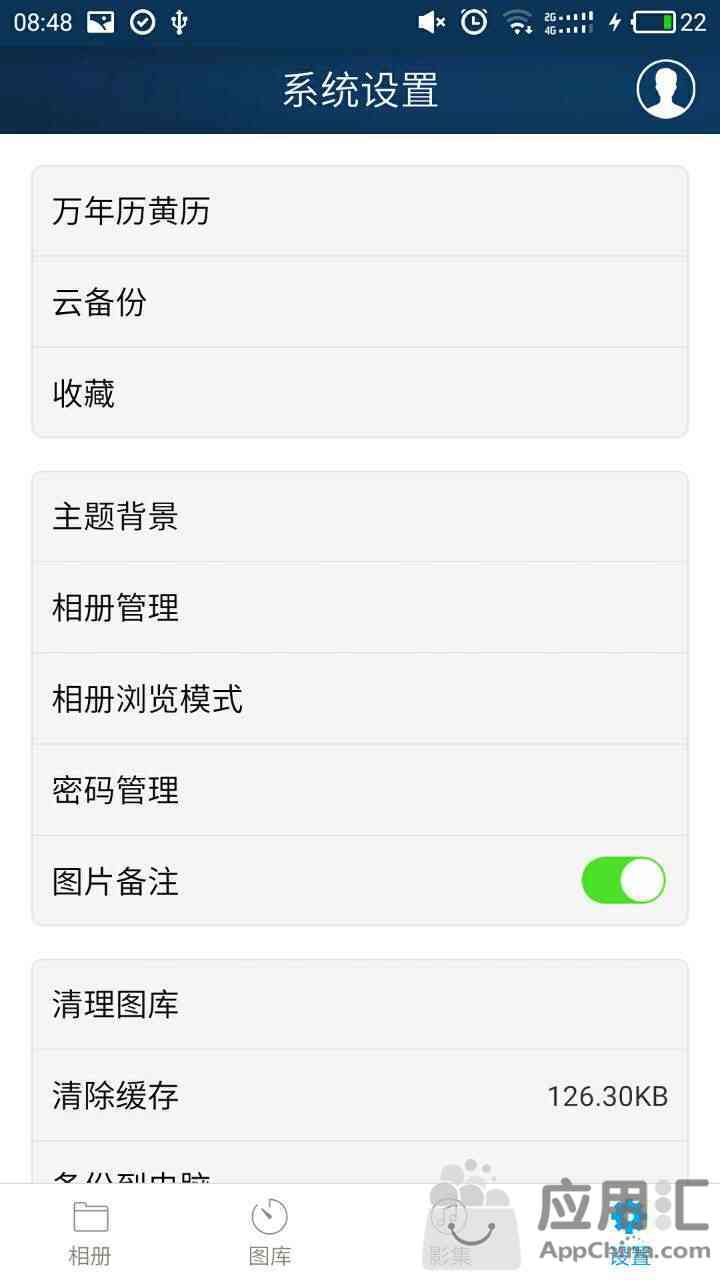Open 相册浏览模式 option
This screenshot has width=720, height=1280.
pyautogui.click(x=360, y=699)
